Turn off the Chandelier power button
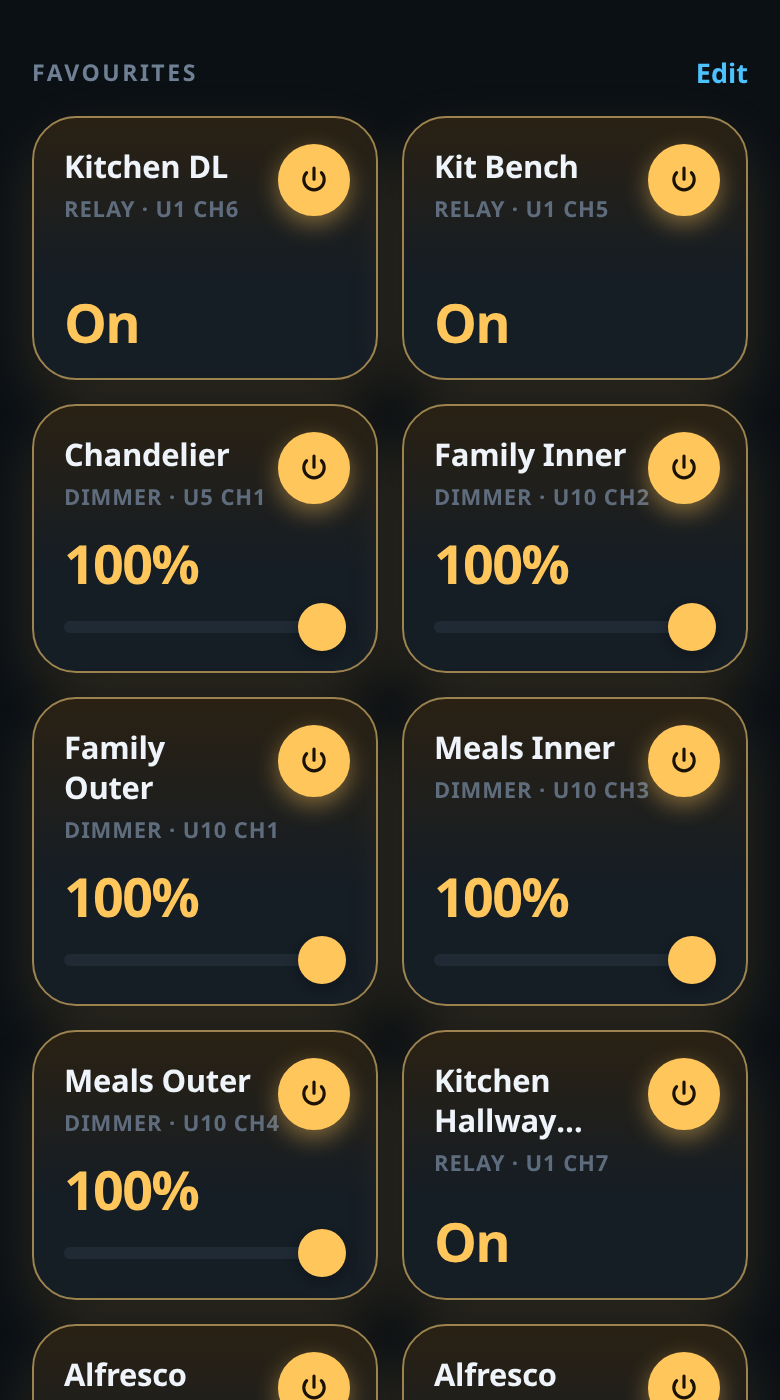The height and width of the screenshot is (1400, 780). click(314, 468)
